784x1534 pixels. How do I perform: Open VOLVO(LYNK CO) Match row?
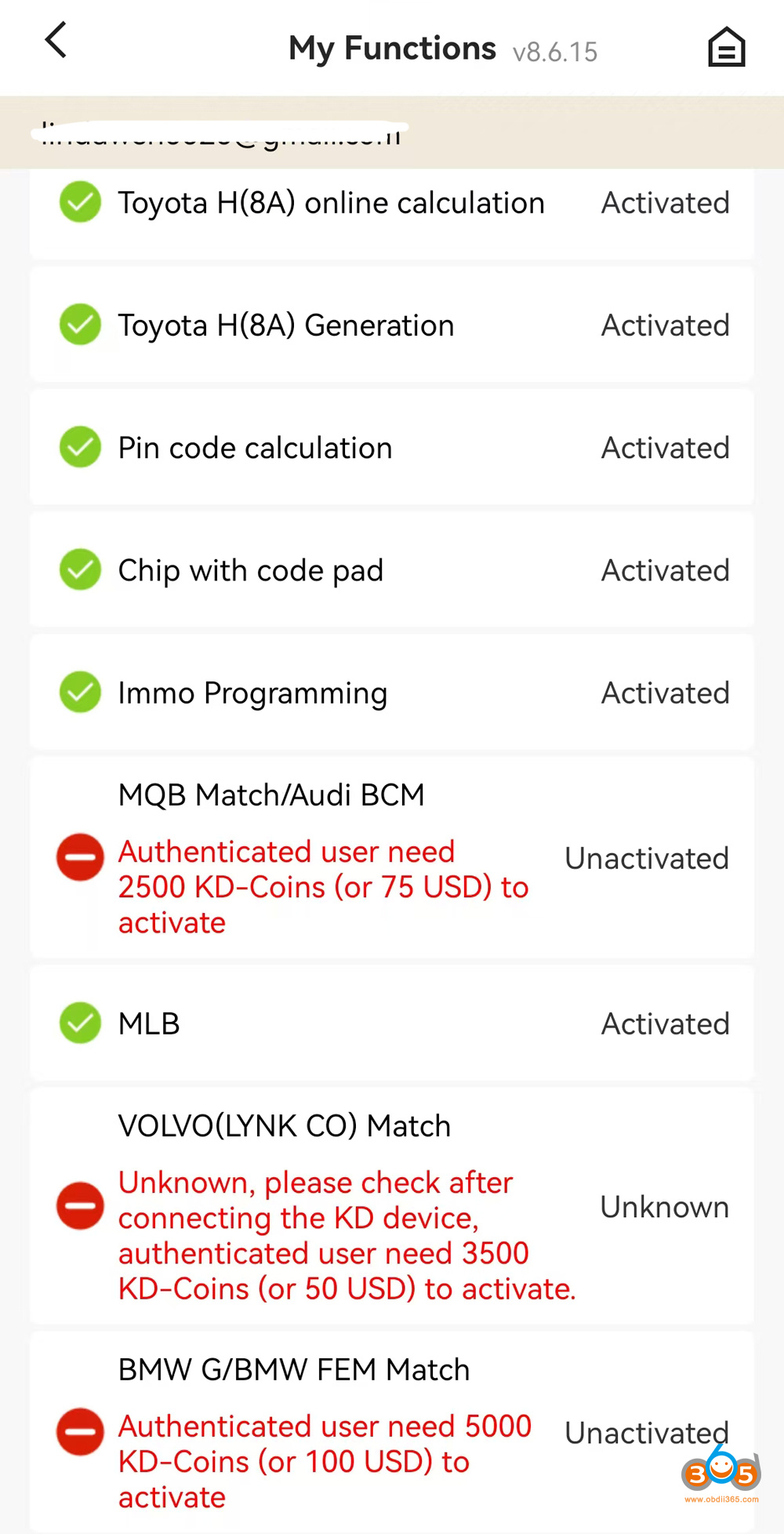tap(391, 1206)
